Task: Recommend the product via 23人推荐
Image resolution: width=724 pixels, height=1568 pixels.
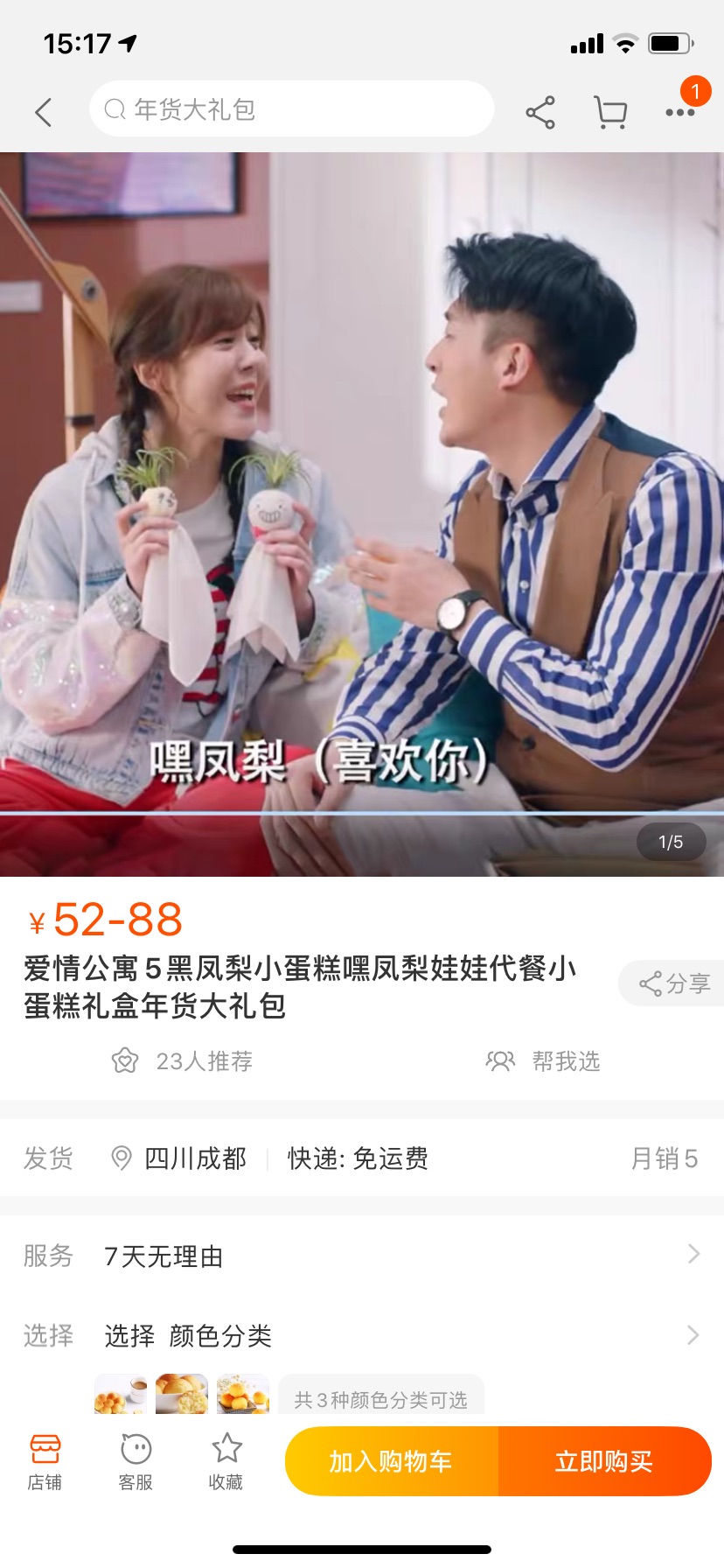Action: point(182,1061)
